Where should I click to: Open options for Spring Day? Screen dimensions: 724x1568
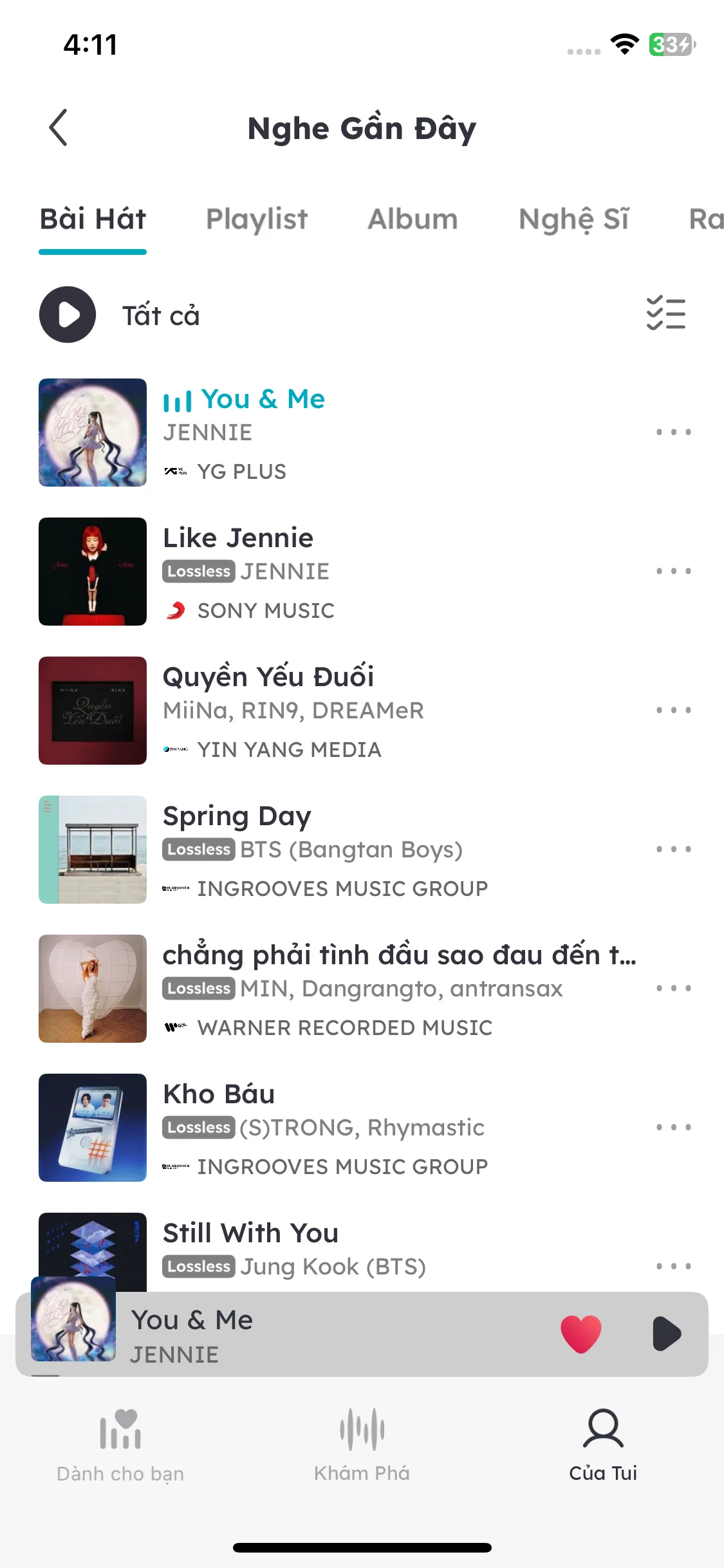[x=673, y=849]
